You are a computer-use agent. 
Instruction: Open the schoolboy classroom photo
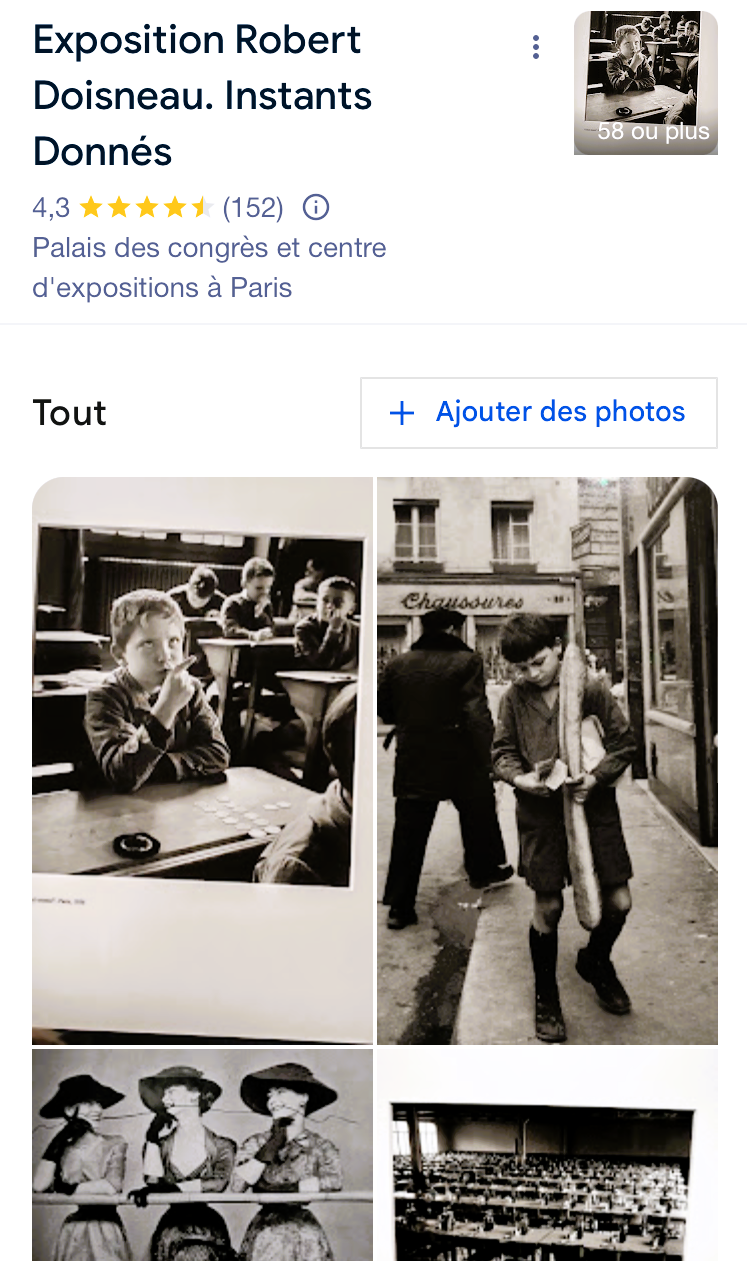(x=202, y=760)
